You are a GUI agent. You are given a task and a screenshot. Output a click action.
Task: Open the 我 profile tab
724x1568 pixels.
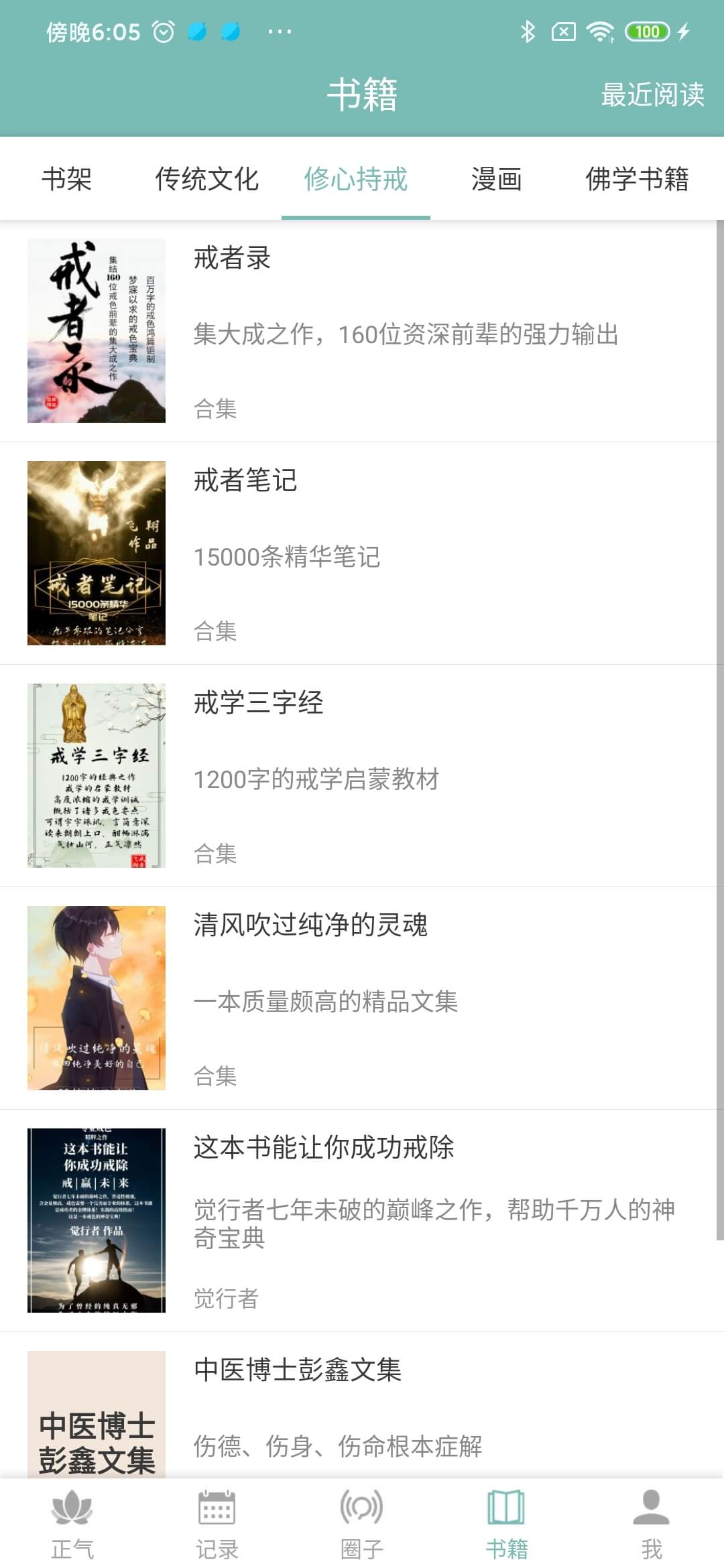[652, 1524]
